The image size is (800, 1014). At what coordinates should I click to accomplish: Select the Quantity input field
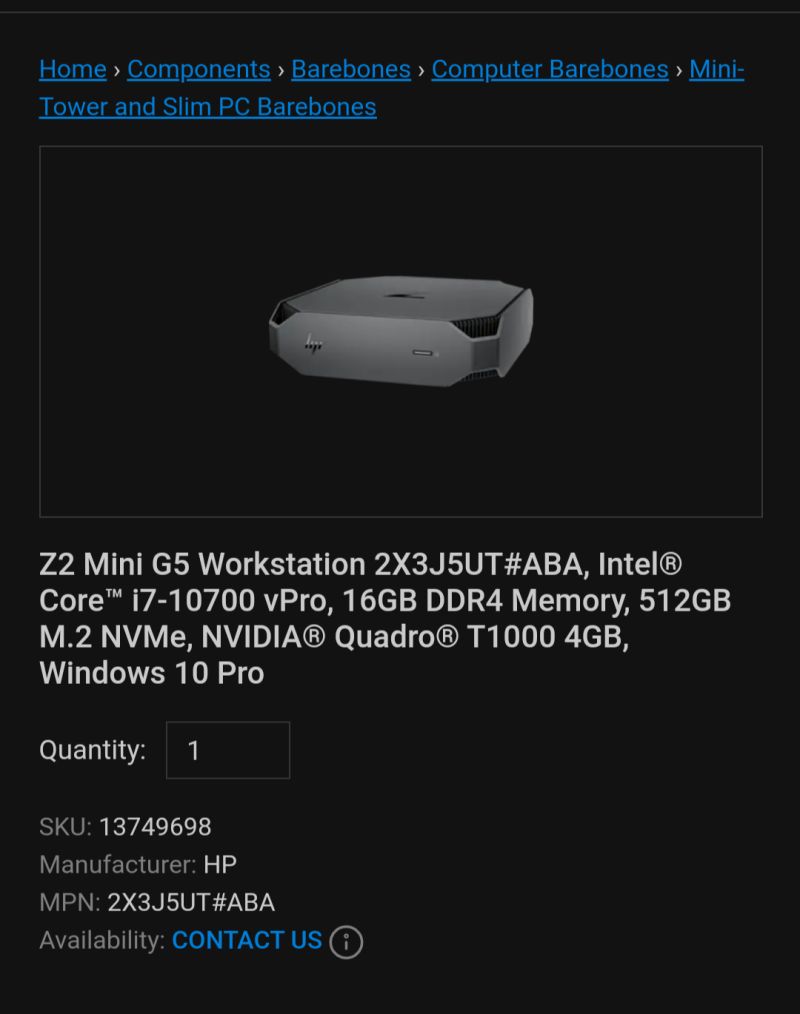[228, 750]
